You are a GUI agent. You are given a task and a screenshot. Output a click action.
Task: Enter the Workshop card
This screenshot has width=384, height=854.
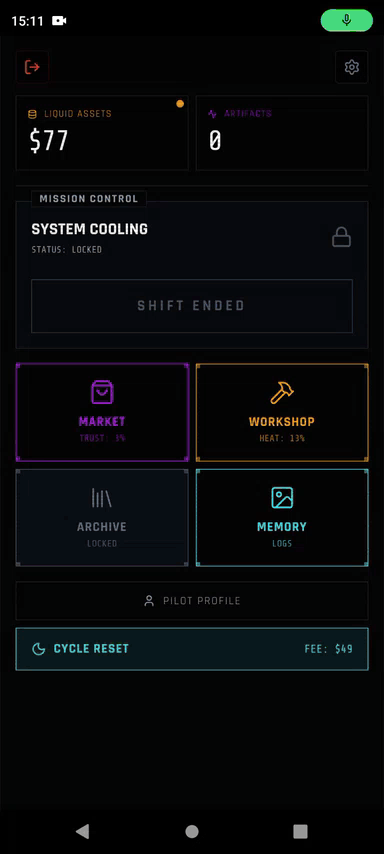pyautogui.click(x=282, y=412)
